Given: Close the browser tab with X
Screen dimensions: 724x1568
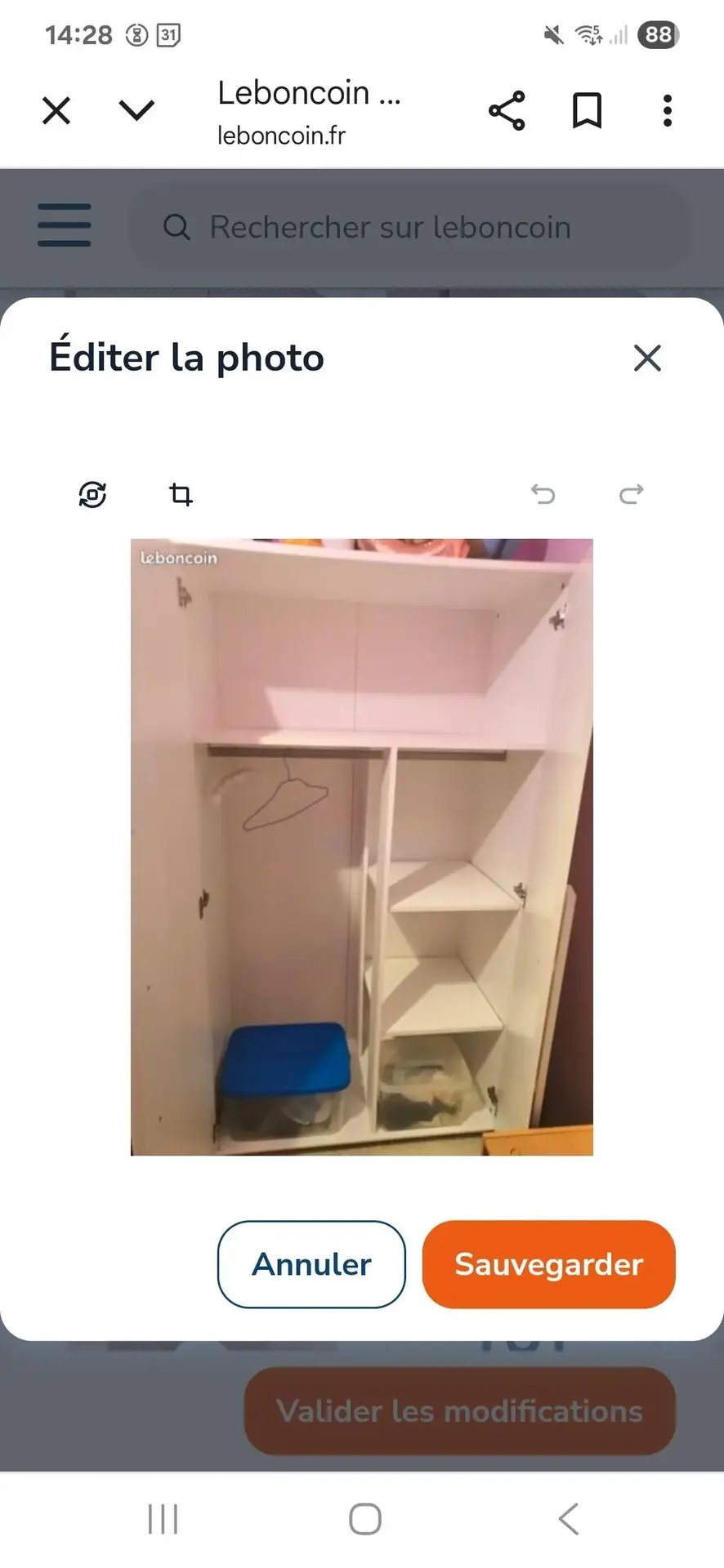Looking at the screenshot, I should click(x=56, y=110).
